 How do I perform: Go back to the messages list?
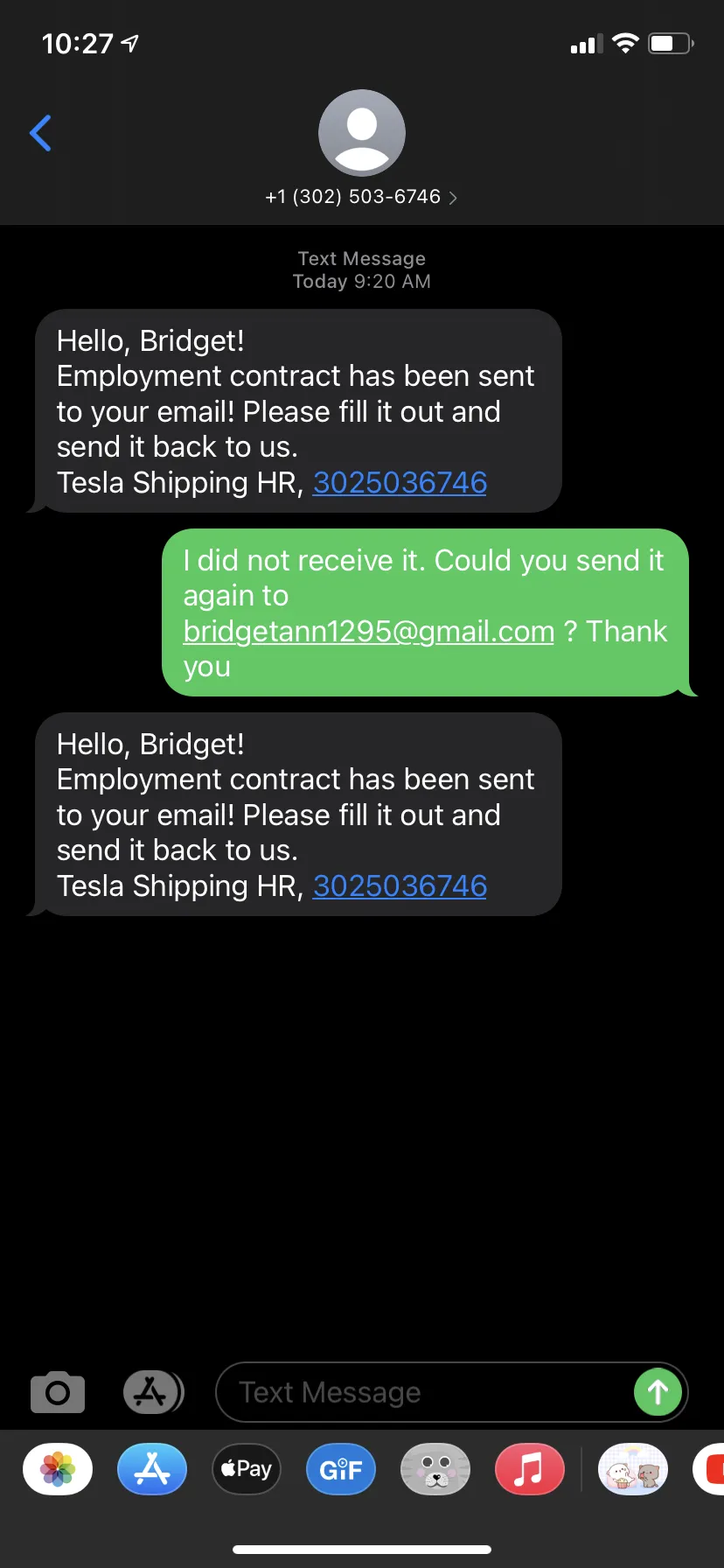click(x=40, y=133)
